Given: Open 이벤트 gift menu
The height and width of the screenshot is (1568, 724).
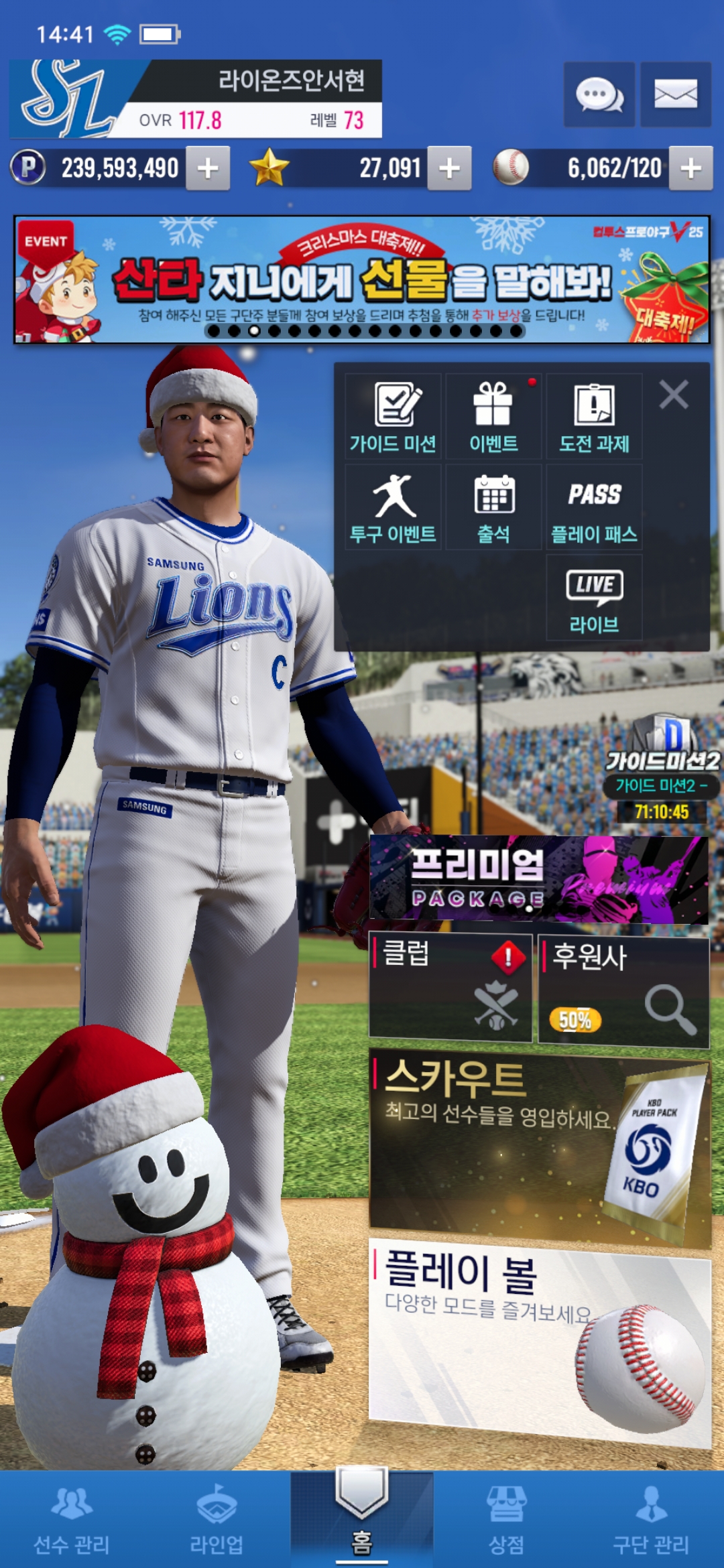Looking at the screenshot, I should pyautogui.click(x=493, y=417).
